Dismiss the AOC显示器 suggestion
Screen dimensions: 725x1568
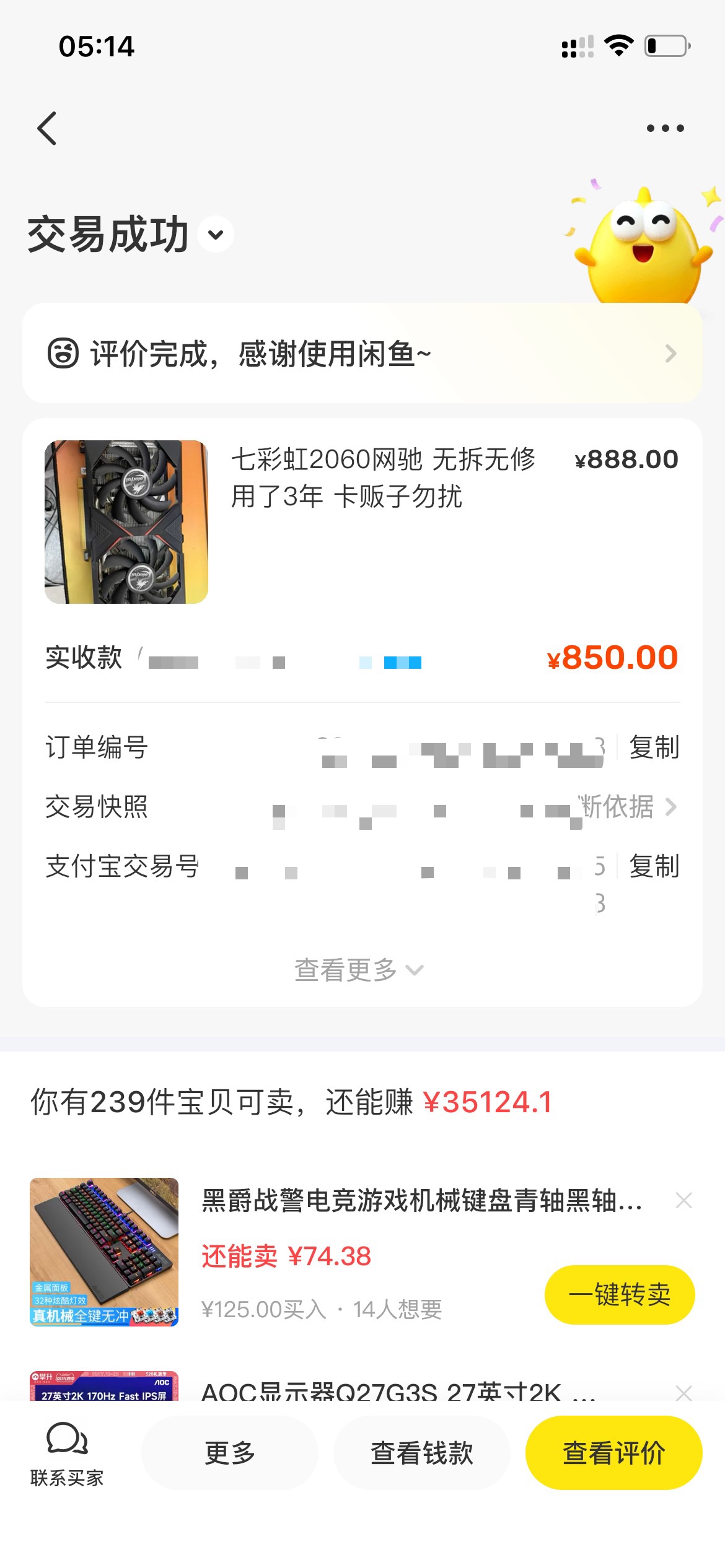[683, 1393]
